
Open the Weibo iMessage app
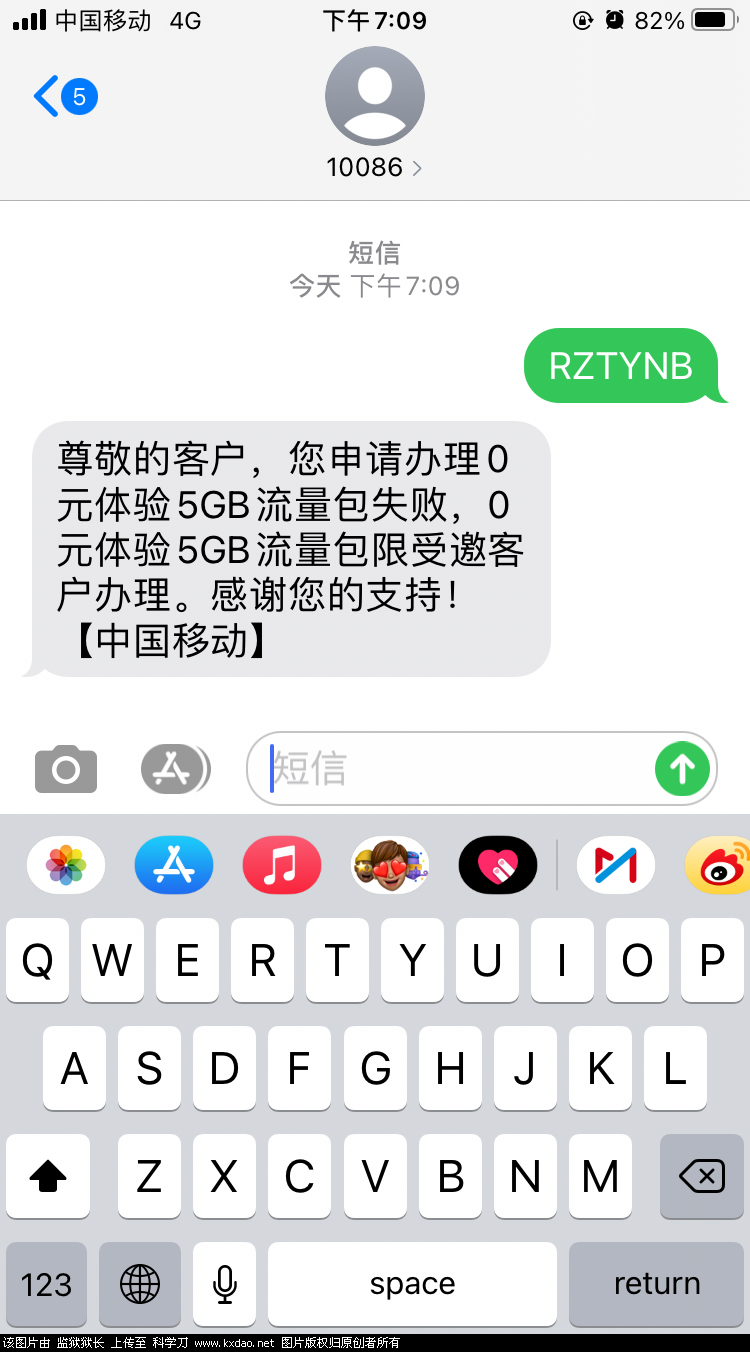click(x=720, y=865)
